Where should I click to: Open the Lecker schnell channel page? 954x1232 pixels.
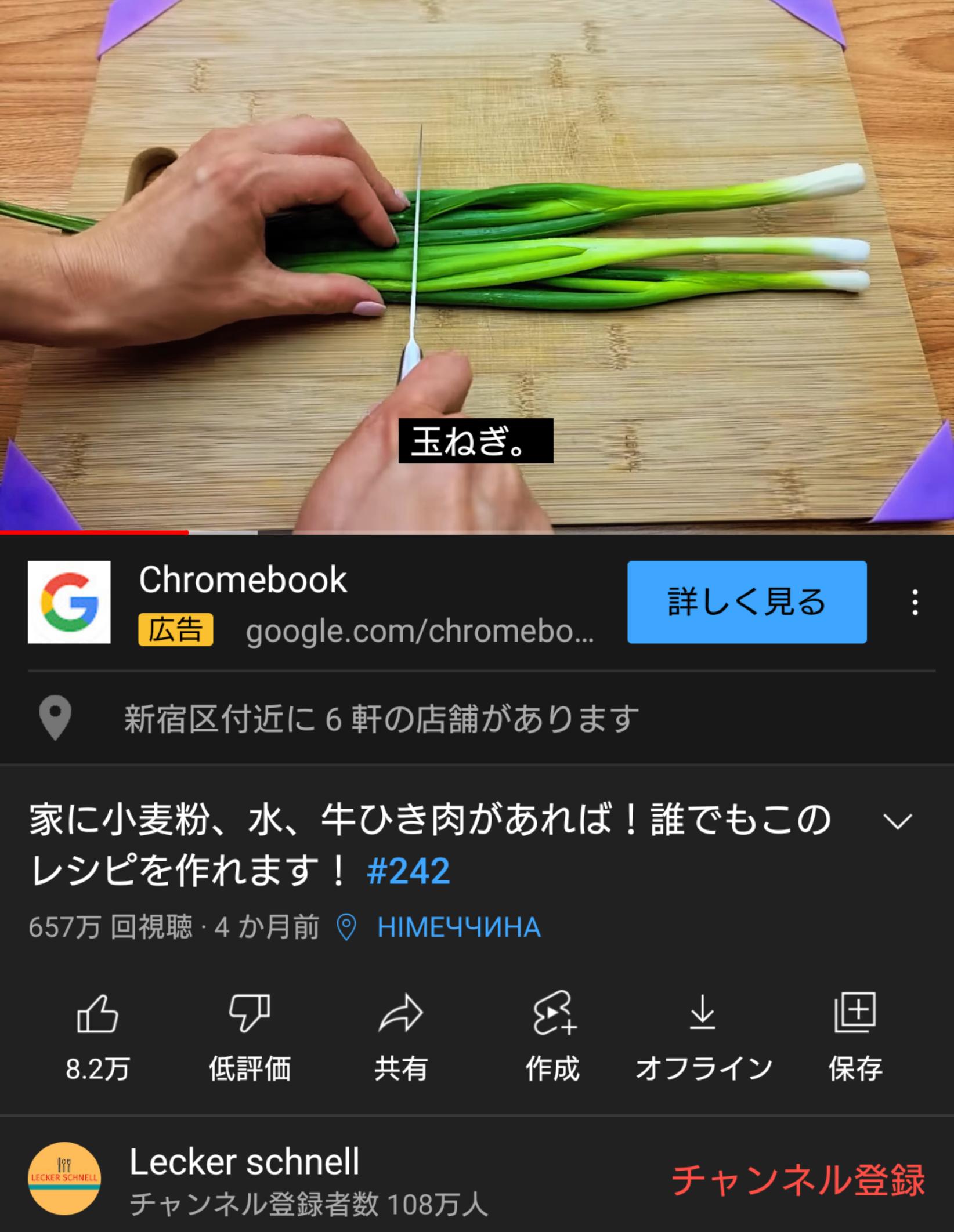(244, 1179)
